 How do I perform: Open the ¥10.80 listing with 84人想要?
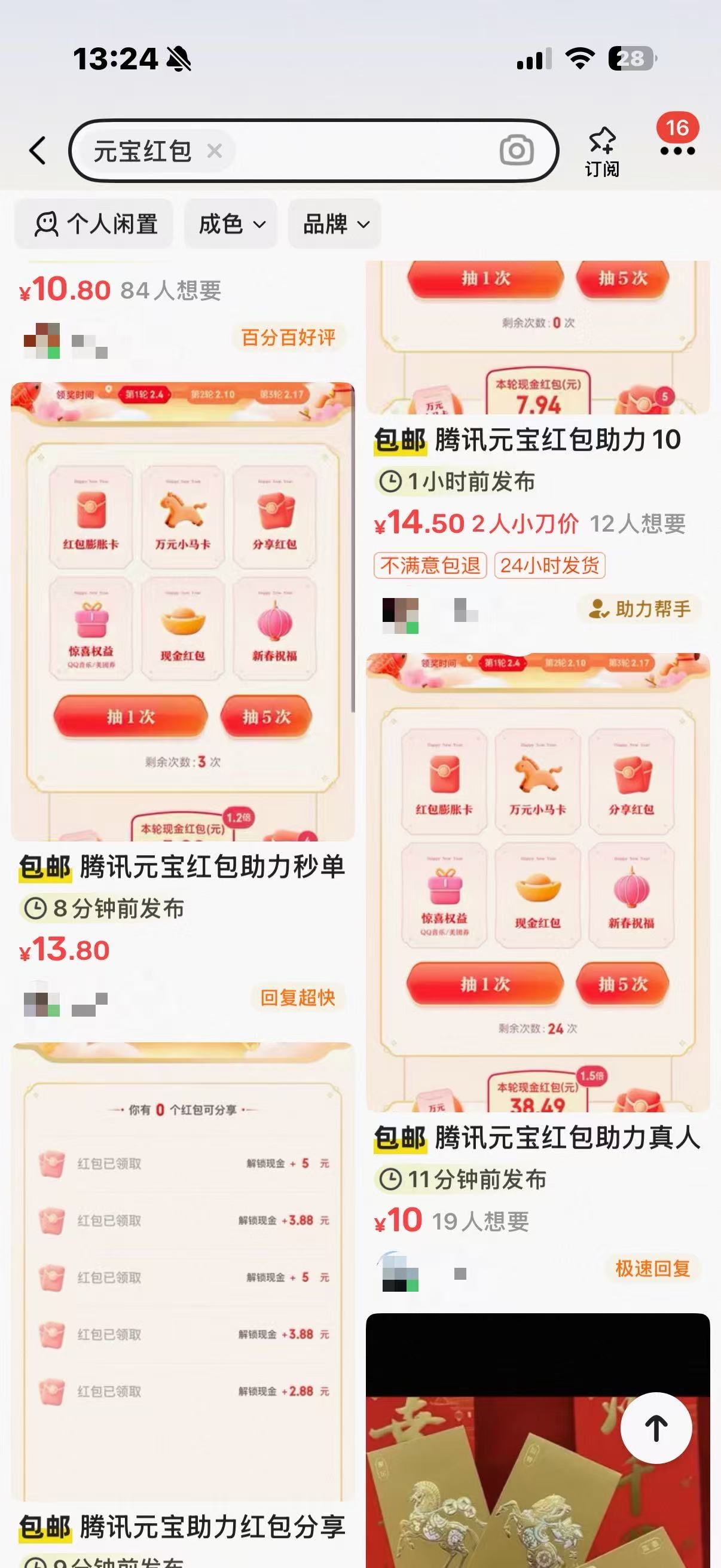click(x=122, y=291)
